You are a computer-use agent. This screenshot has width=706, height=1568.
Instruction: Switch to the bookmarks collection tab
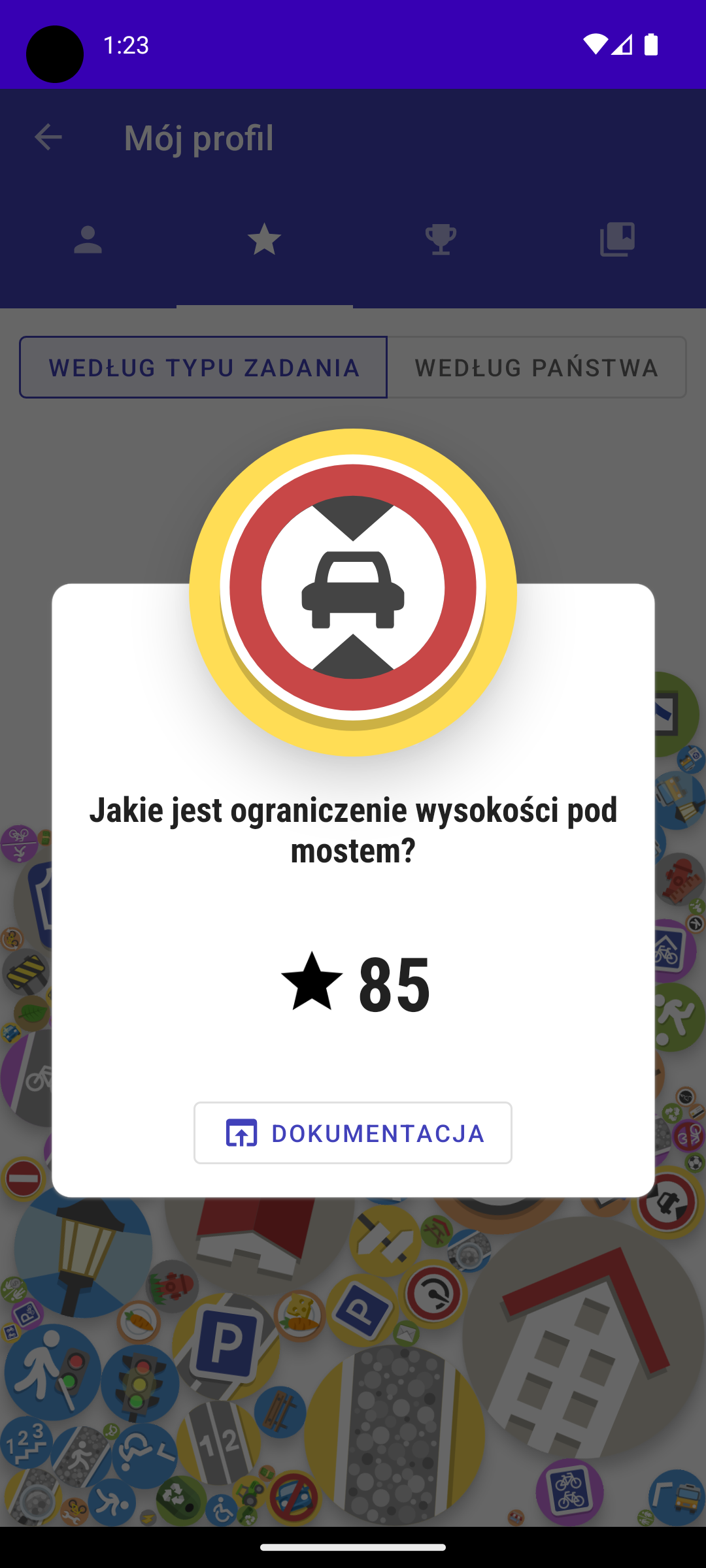point(618,240)
